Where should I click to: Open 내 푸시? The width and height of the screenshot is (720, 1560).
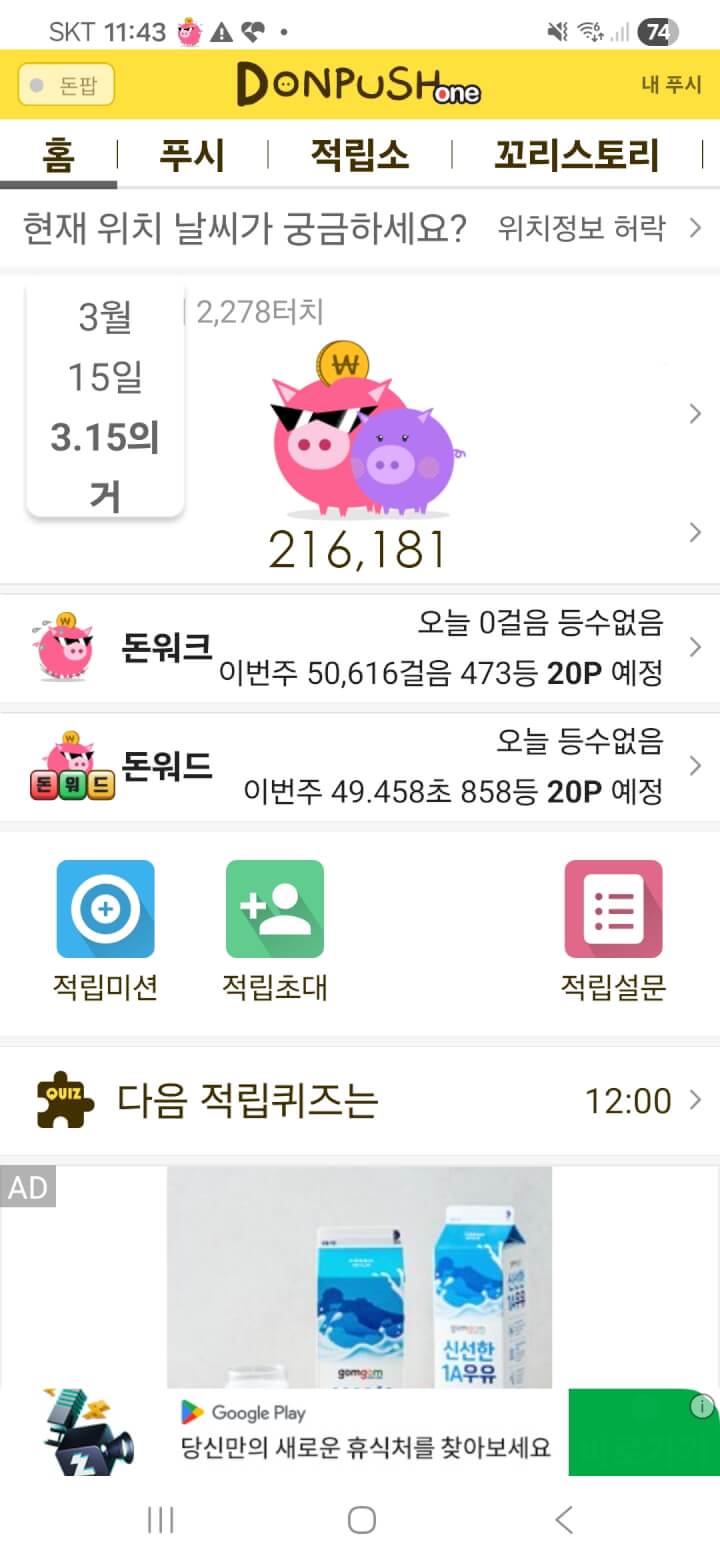click(671, 85)
